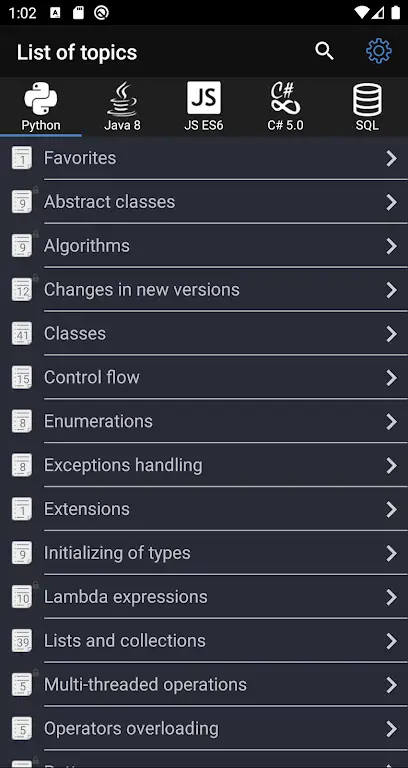Switch to the Java 8 tab
This screenshot has width=408, height=768.
coord(122,107)
